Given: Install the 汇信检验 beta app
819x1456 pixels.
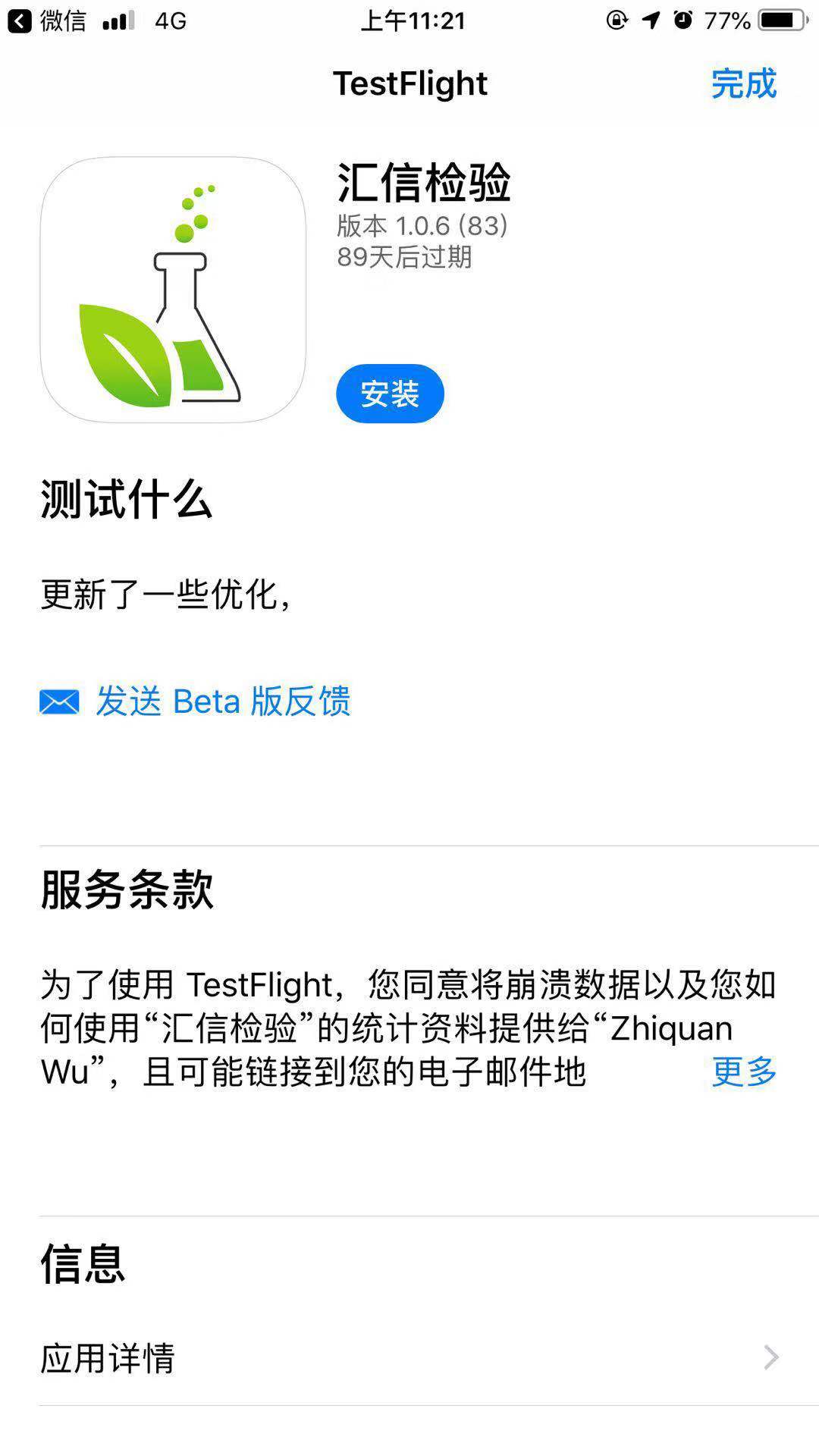Looking at the screenshot, I should click(x=390, y=394).
